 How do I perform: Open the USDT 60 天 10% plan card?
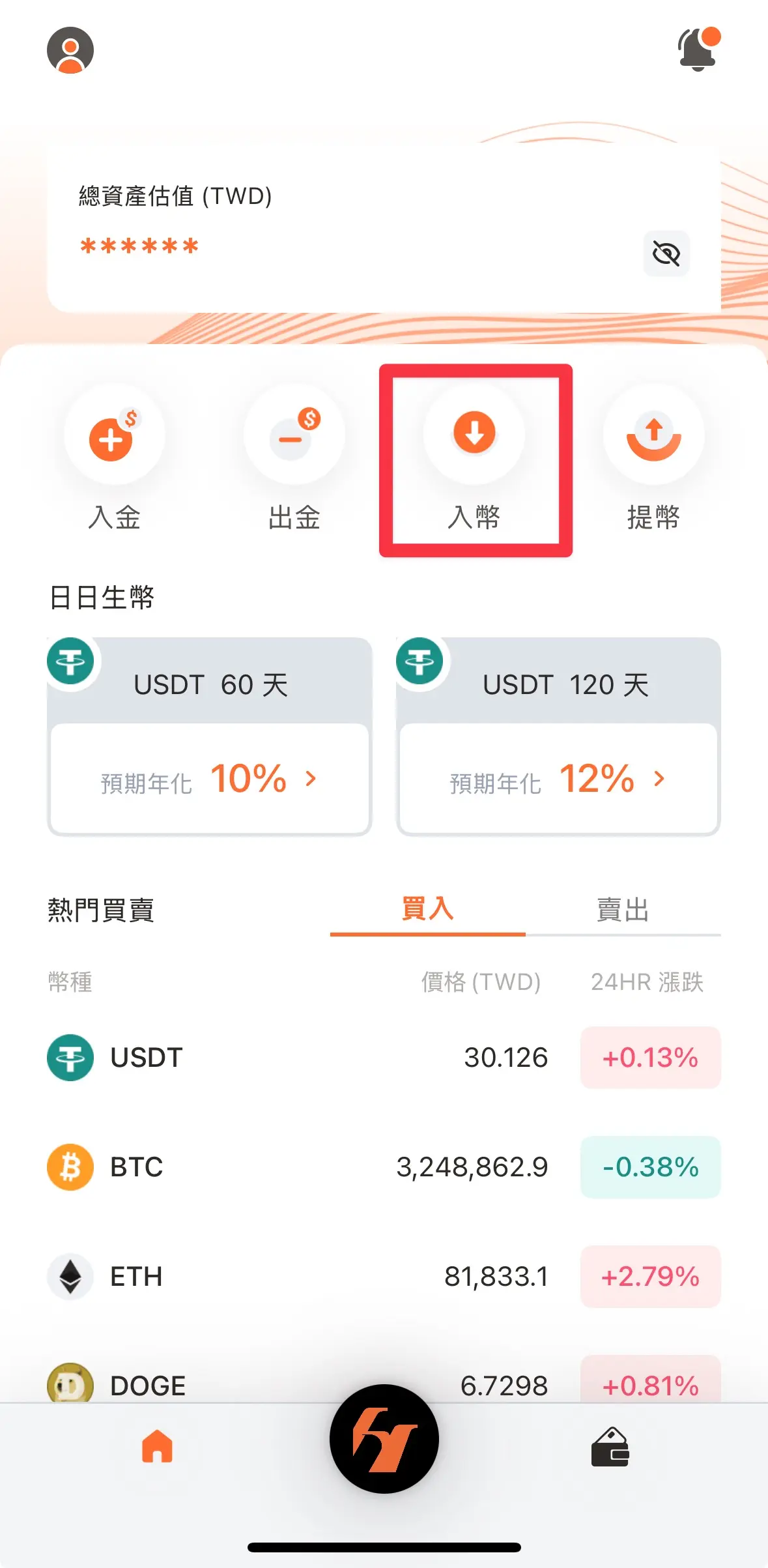210,736
